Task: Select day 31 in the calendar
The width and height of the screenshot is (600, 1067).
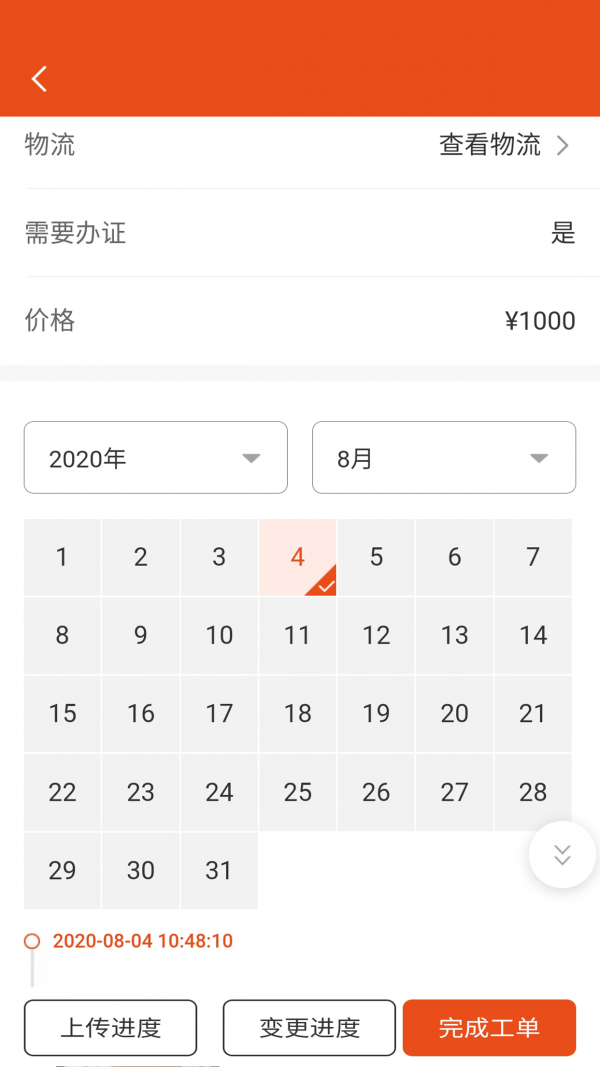Action: pos(219,870)
